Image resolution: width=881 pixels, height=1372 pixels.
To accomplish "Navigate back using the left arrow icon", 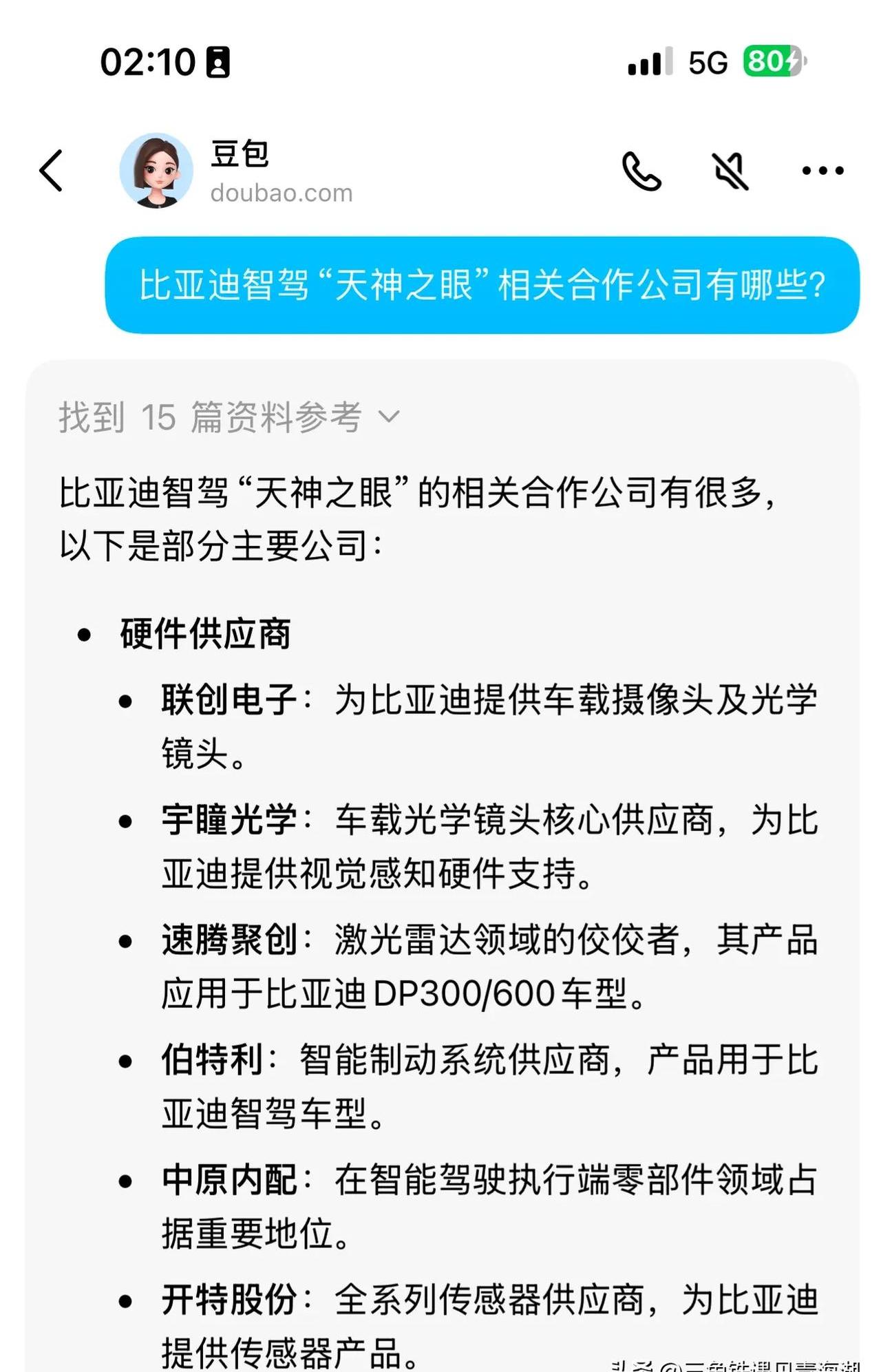I will click(50, 169).
